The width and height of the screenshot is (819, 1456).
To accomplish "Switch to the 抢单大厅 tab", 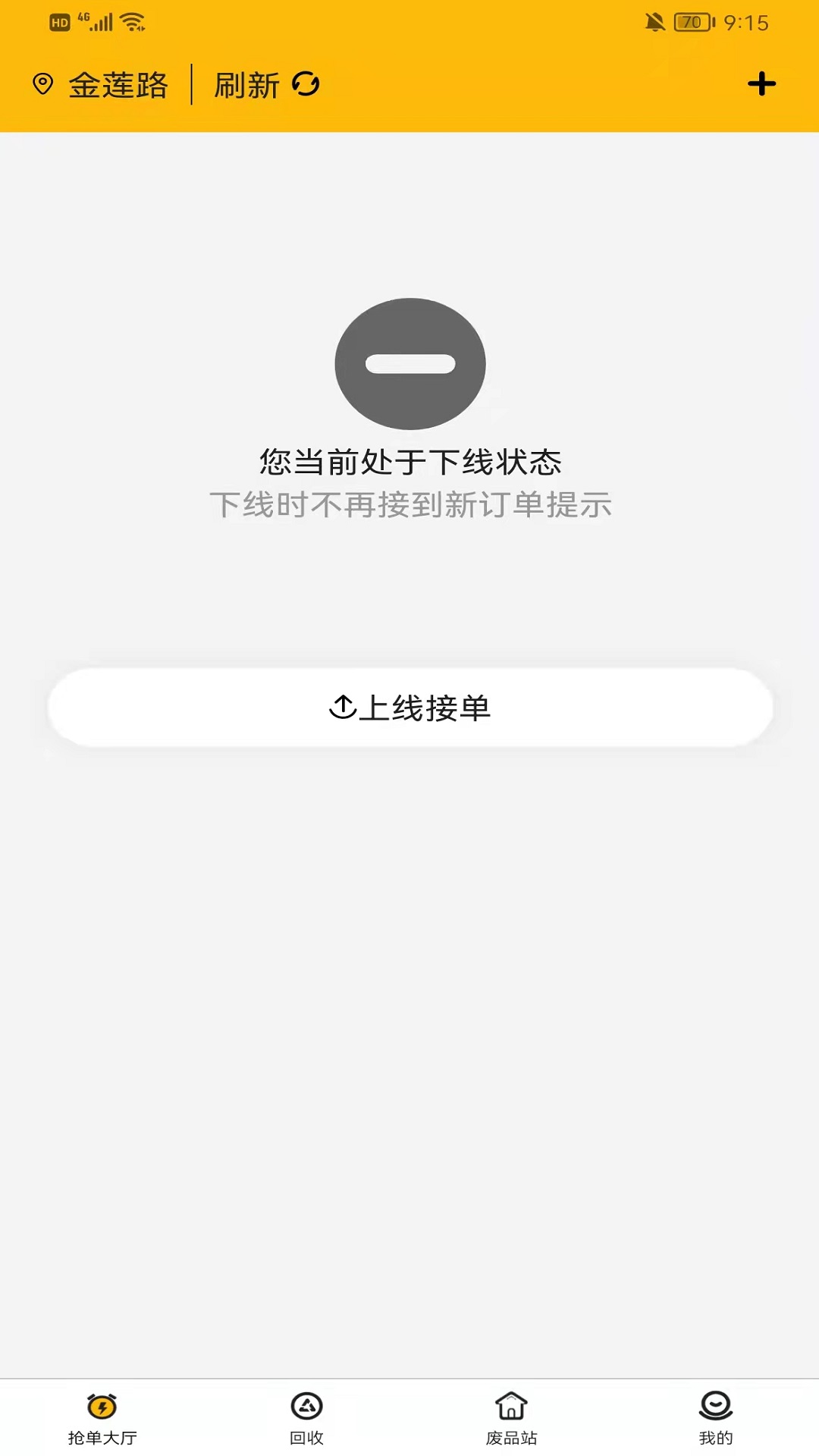I will pyautogui.click(x=102, y=1419).
